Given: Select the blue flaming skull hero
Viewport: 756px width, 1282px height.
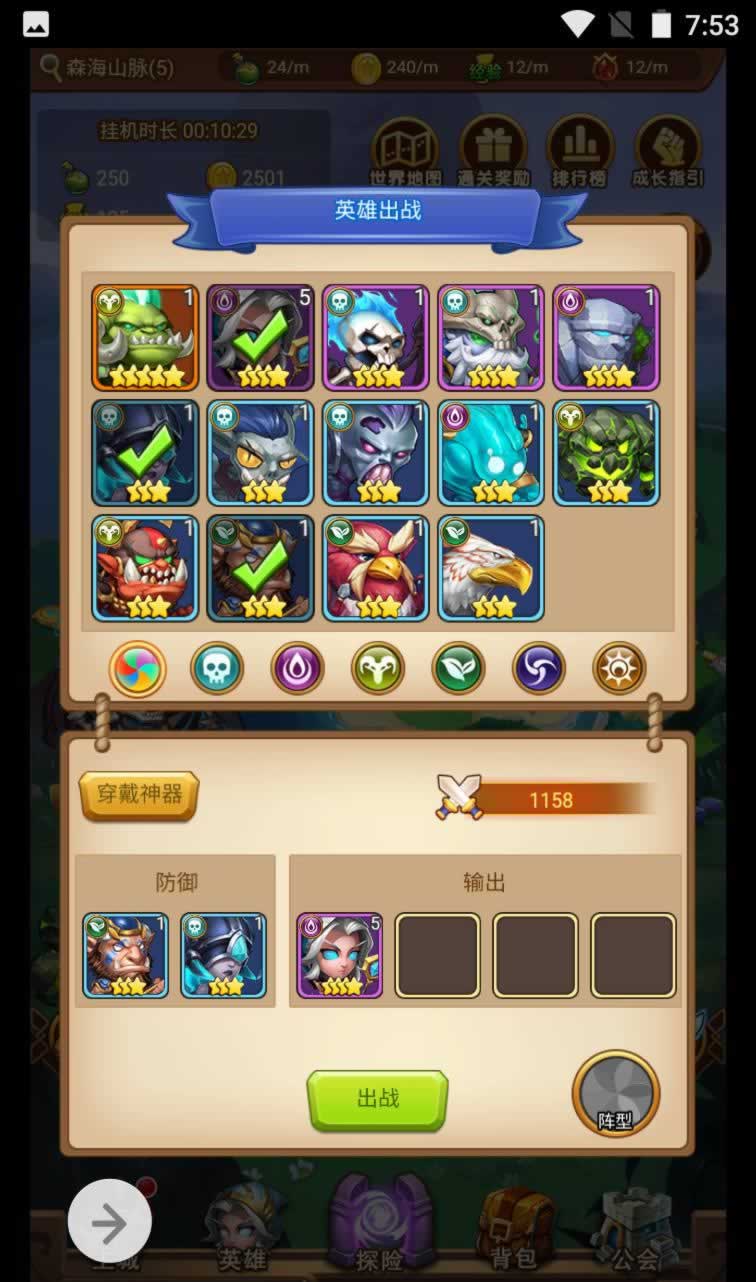Looking at the screenshot, I should coord(375,337).
